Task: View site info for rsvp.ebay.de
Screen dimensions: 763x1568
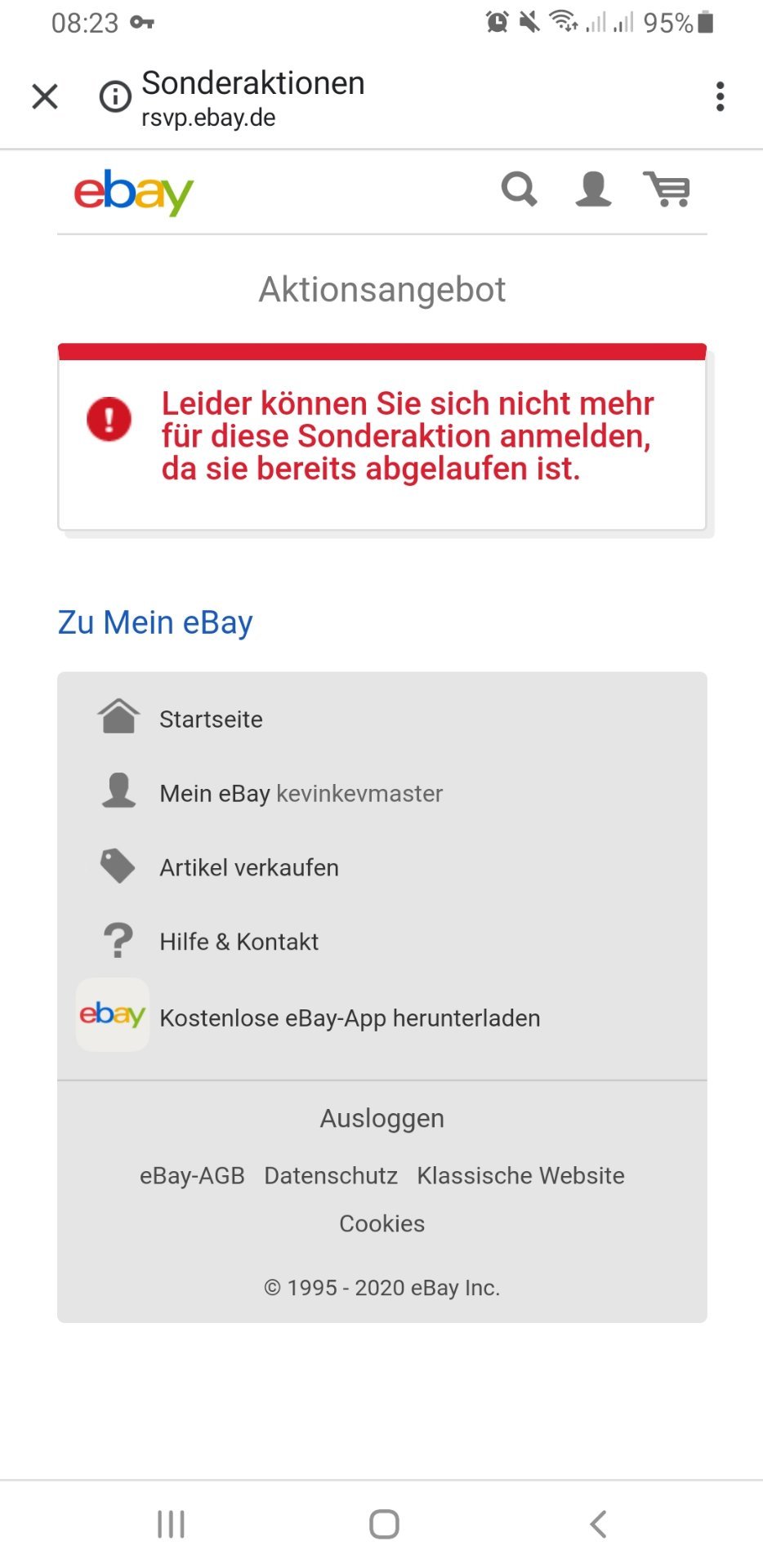Action: [115, 96]
